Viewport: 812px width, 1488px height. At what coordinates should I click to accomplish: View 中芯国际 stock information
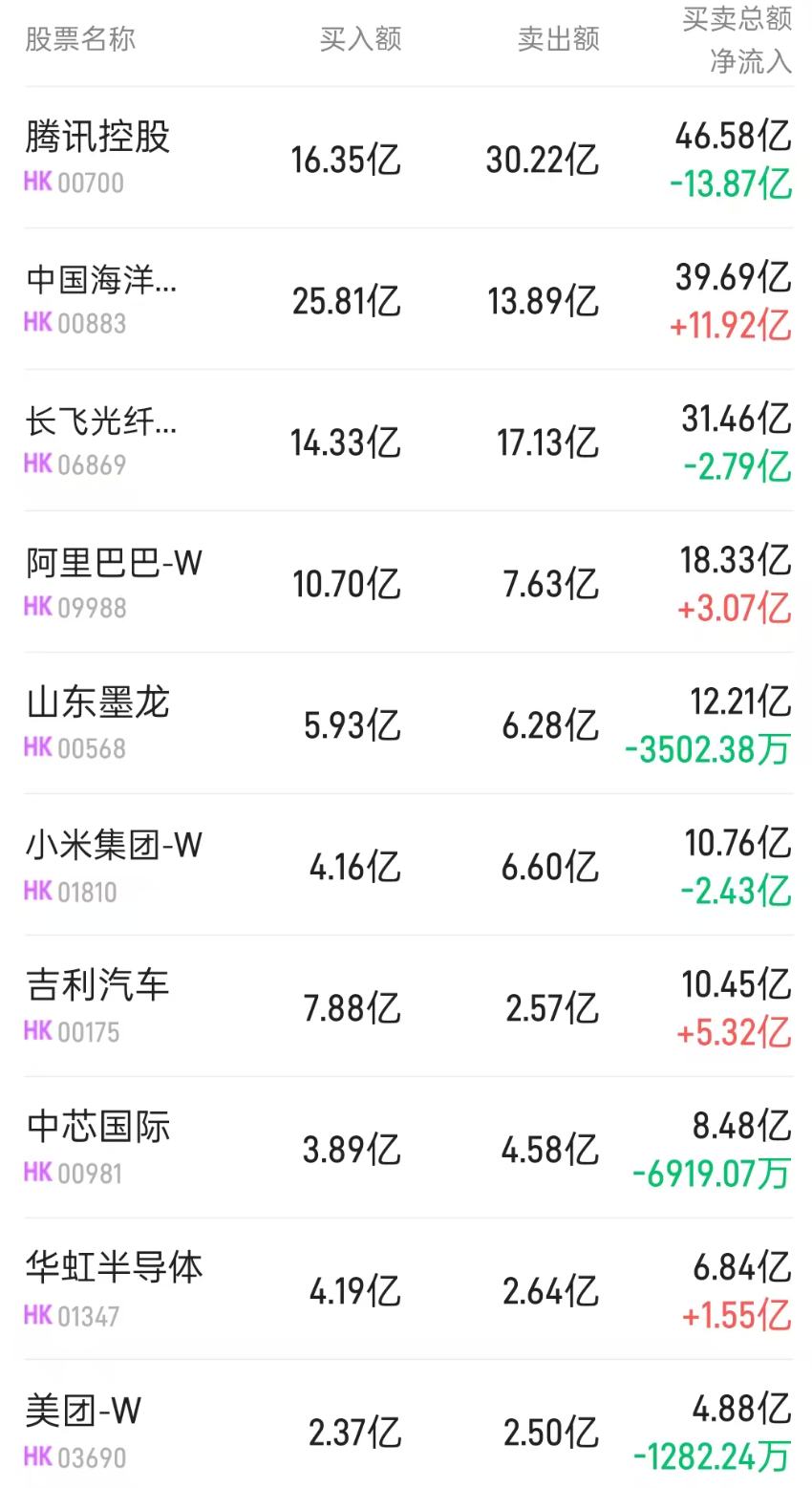click(96, 1128)
